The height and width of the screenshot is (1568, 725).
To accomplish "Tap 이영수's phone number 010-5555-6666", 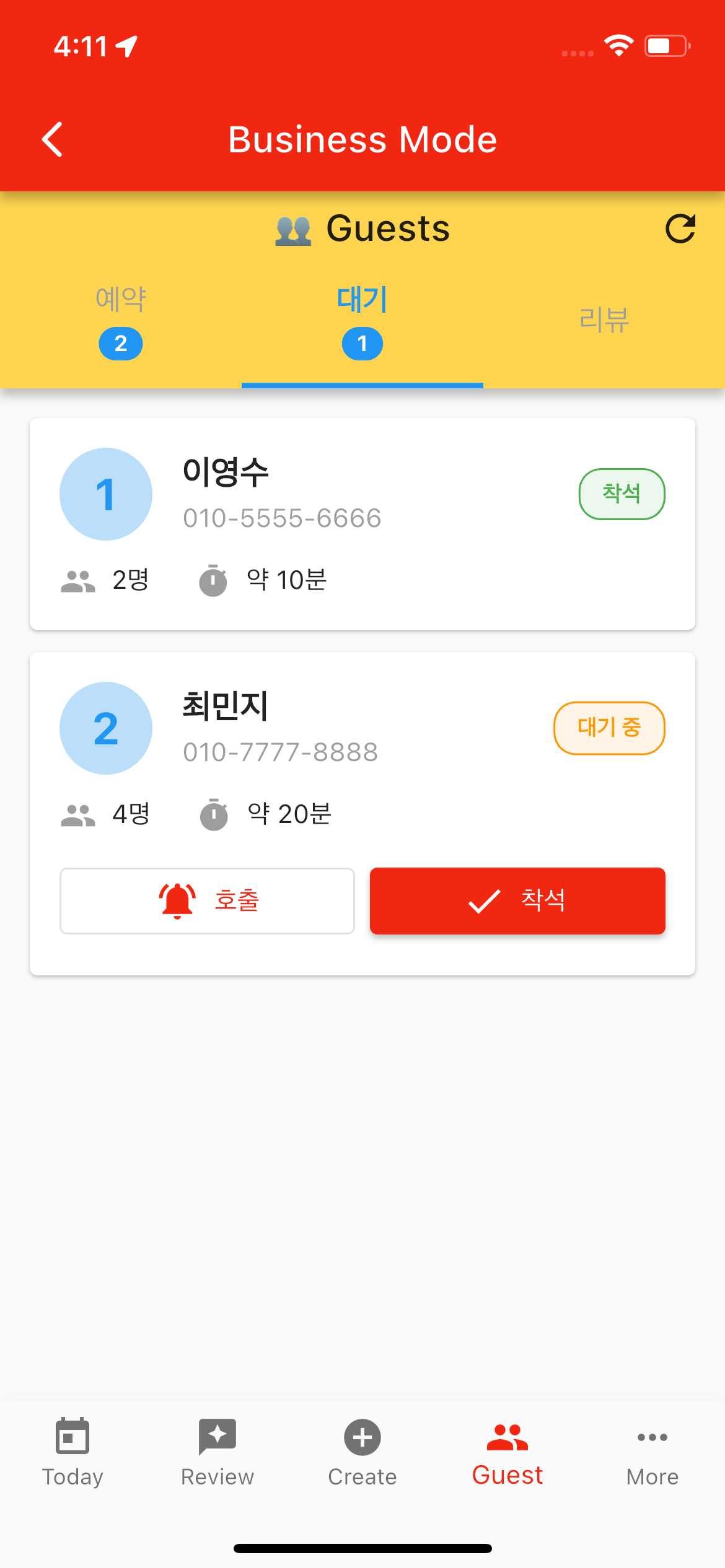I will tap(282, 519).
